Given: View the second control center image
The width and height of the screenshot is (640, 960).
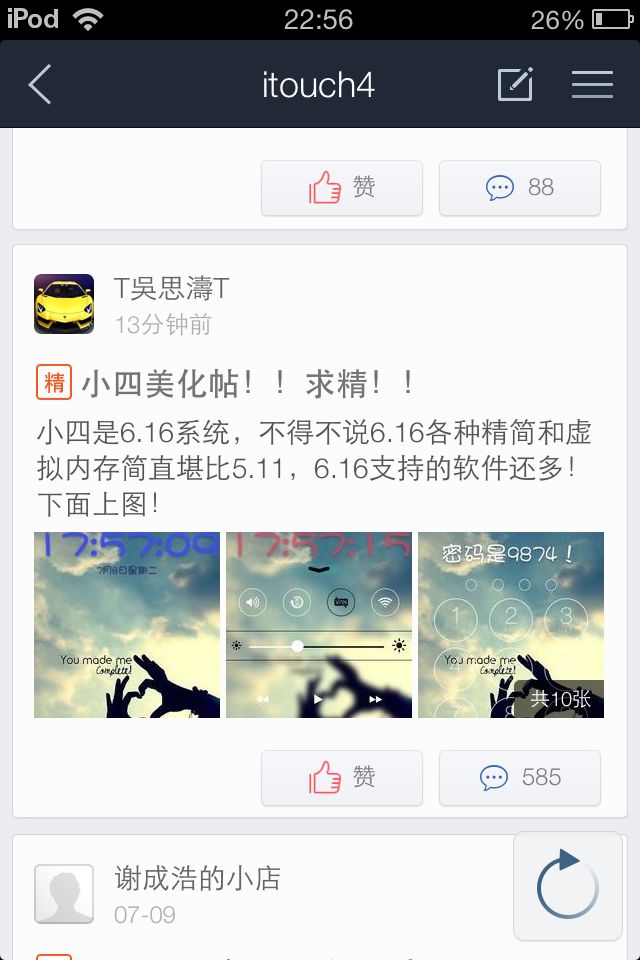Looking at the screenshot, I should pos(319,625).
